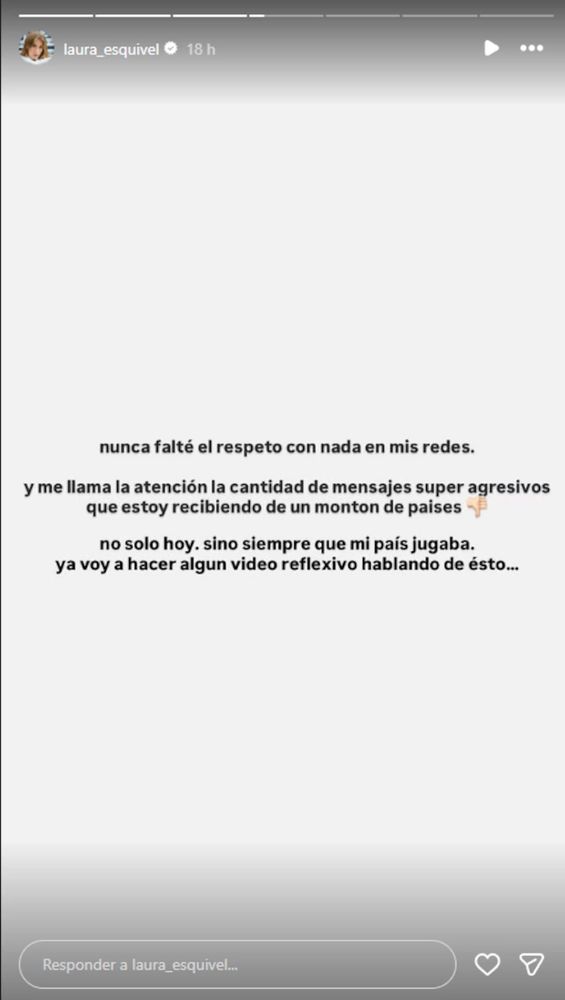
Task: Tap the laura_esquivel username
Action: [x=111, y=49]
